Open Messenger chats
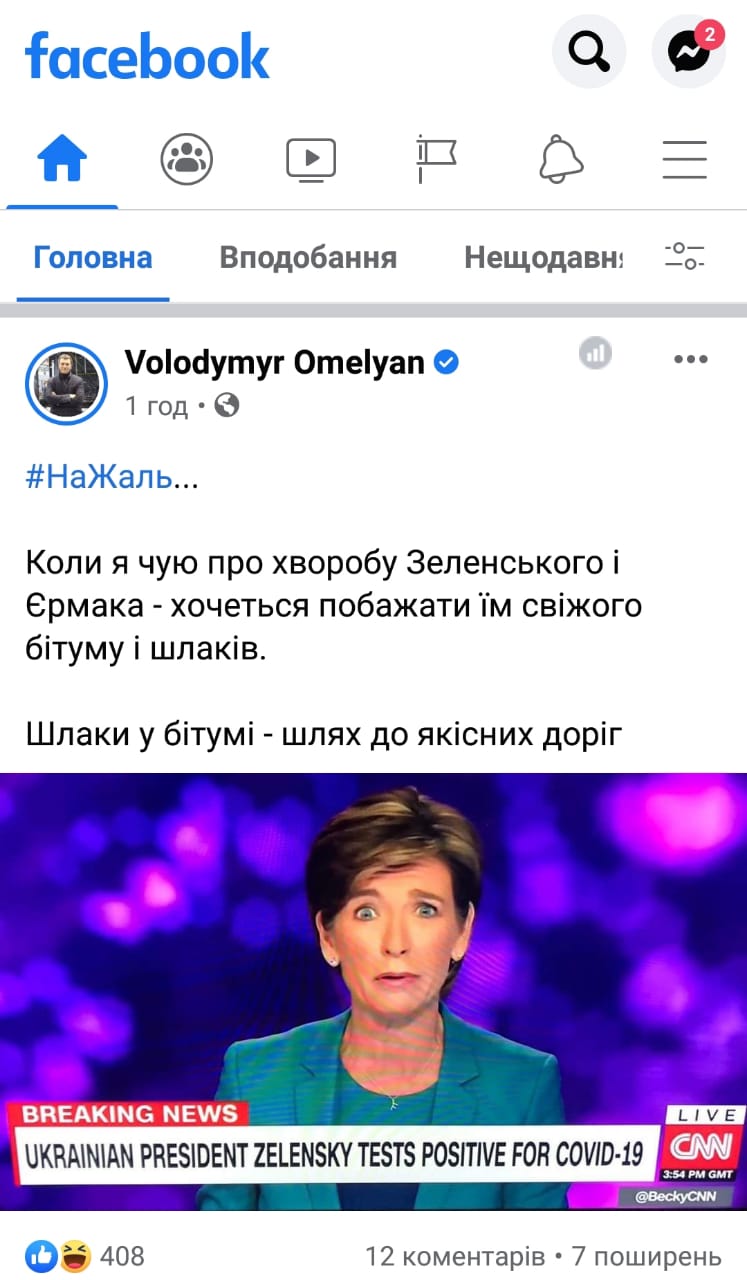The image size is (747, 1280). [689, 52]
